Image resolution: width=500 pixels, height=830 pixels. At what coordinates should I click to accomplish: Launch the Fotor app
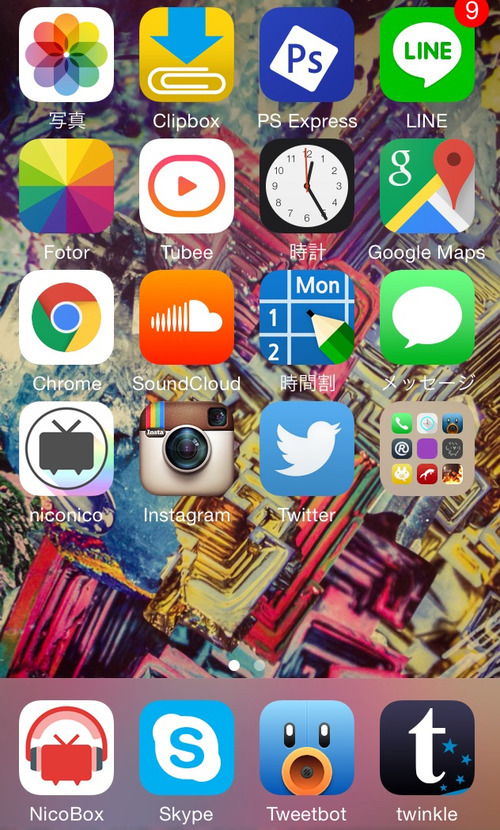(66, 186)
